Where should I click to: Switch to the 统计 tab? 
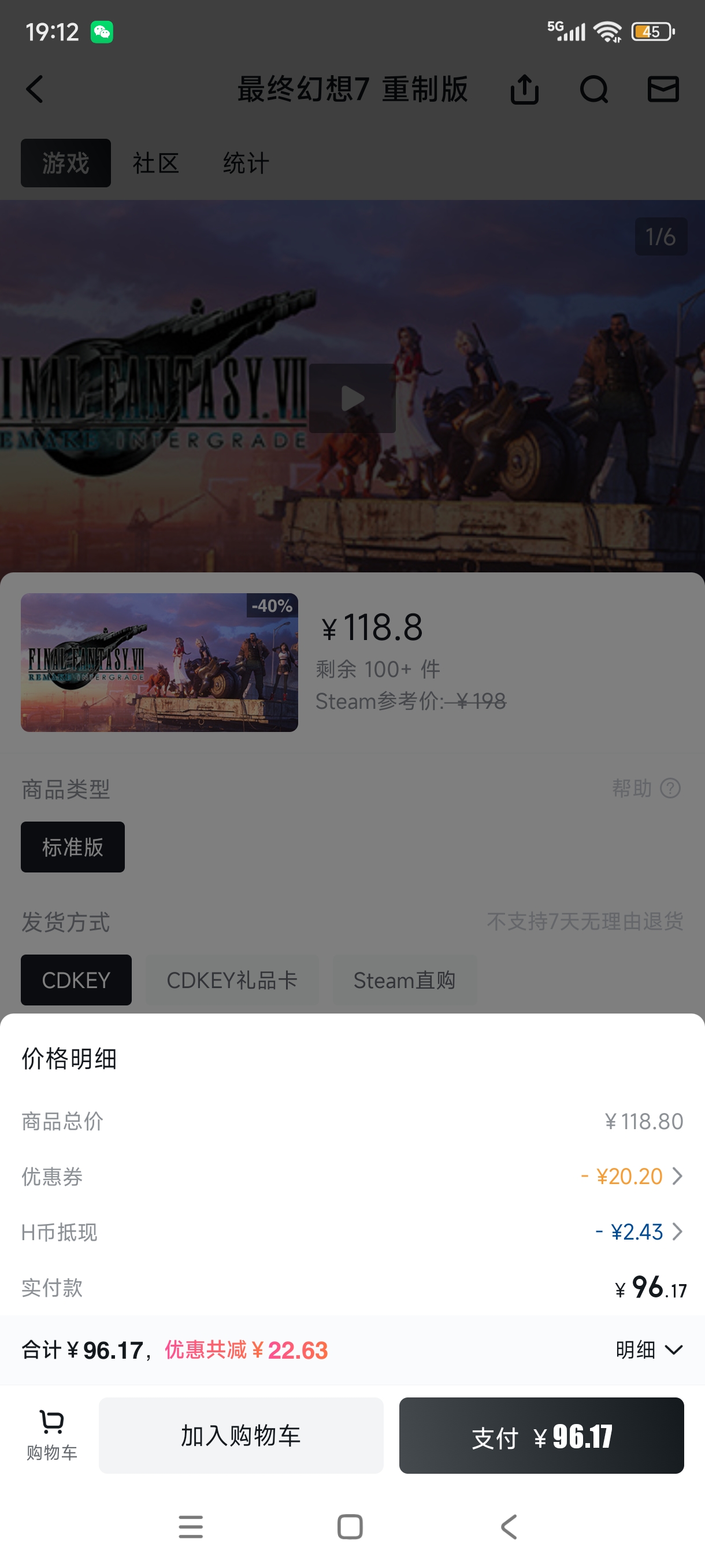coord(244,162)
